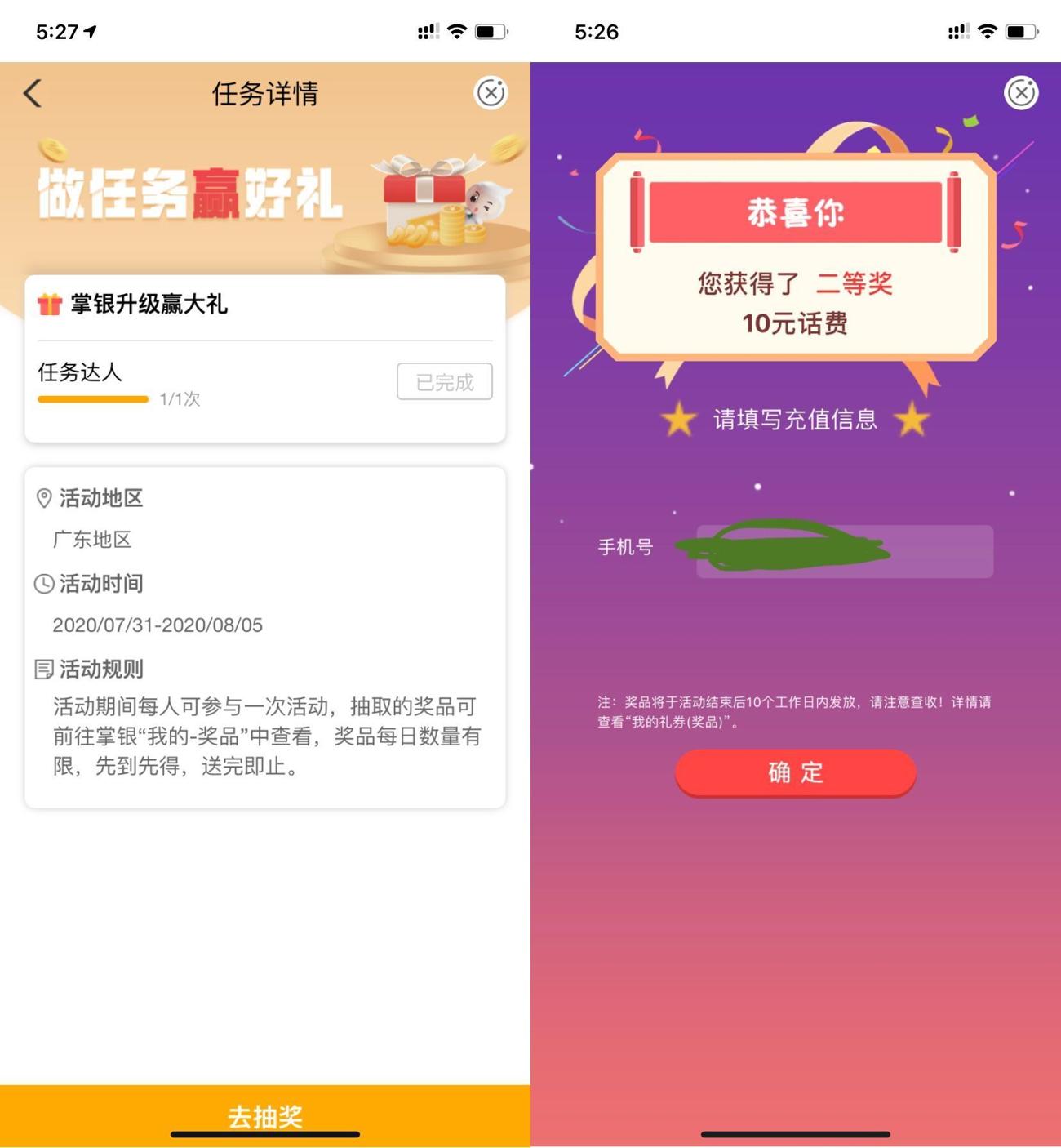The width and height of the screenshot is (1061, 1148).
Task: Click the red scroll banner showing 恭喜你
Action: coord(794,212)
